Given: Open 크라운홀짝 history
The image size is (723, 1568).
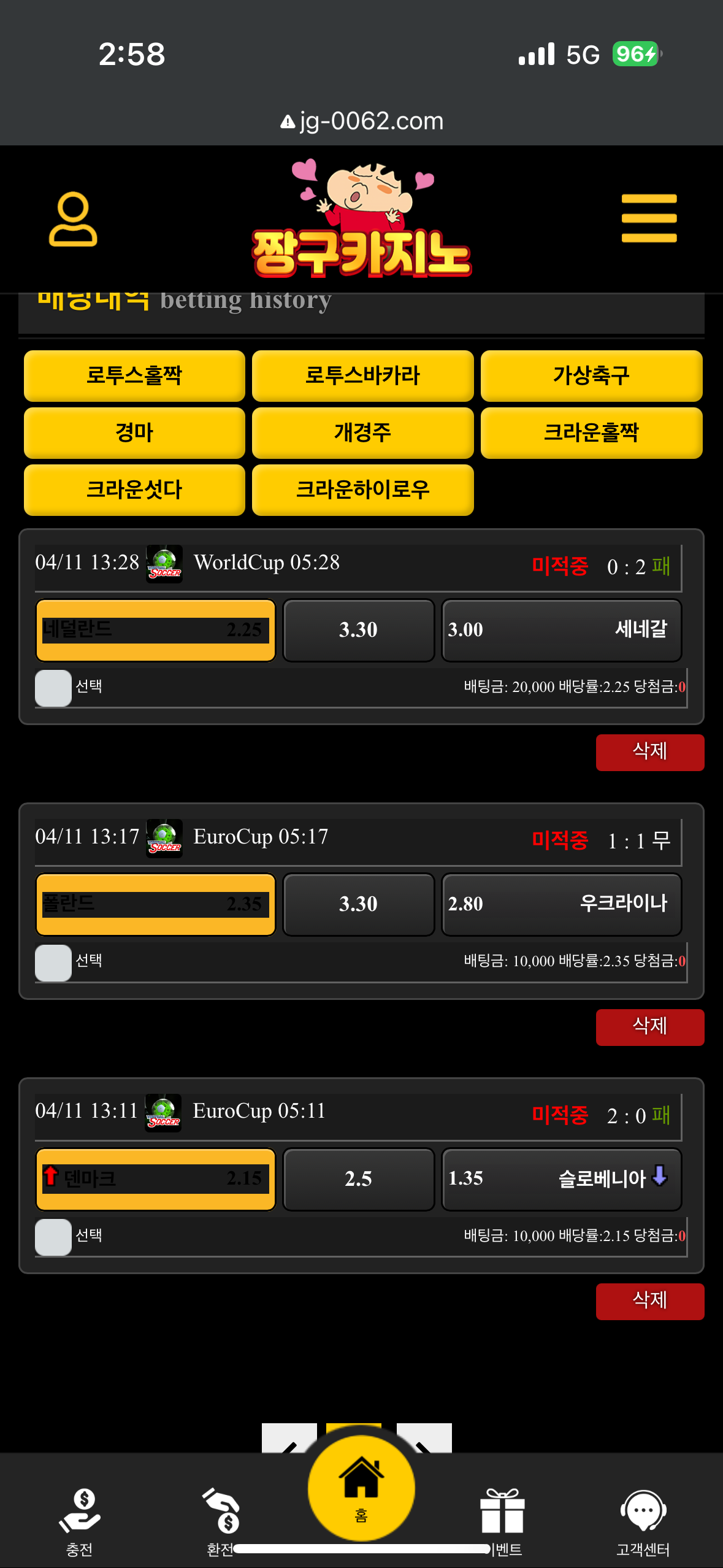Looking at the screenshot, I should click(591, 432).
